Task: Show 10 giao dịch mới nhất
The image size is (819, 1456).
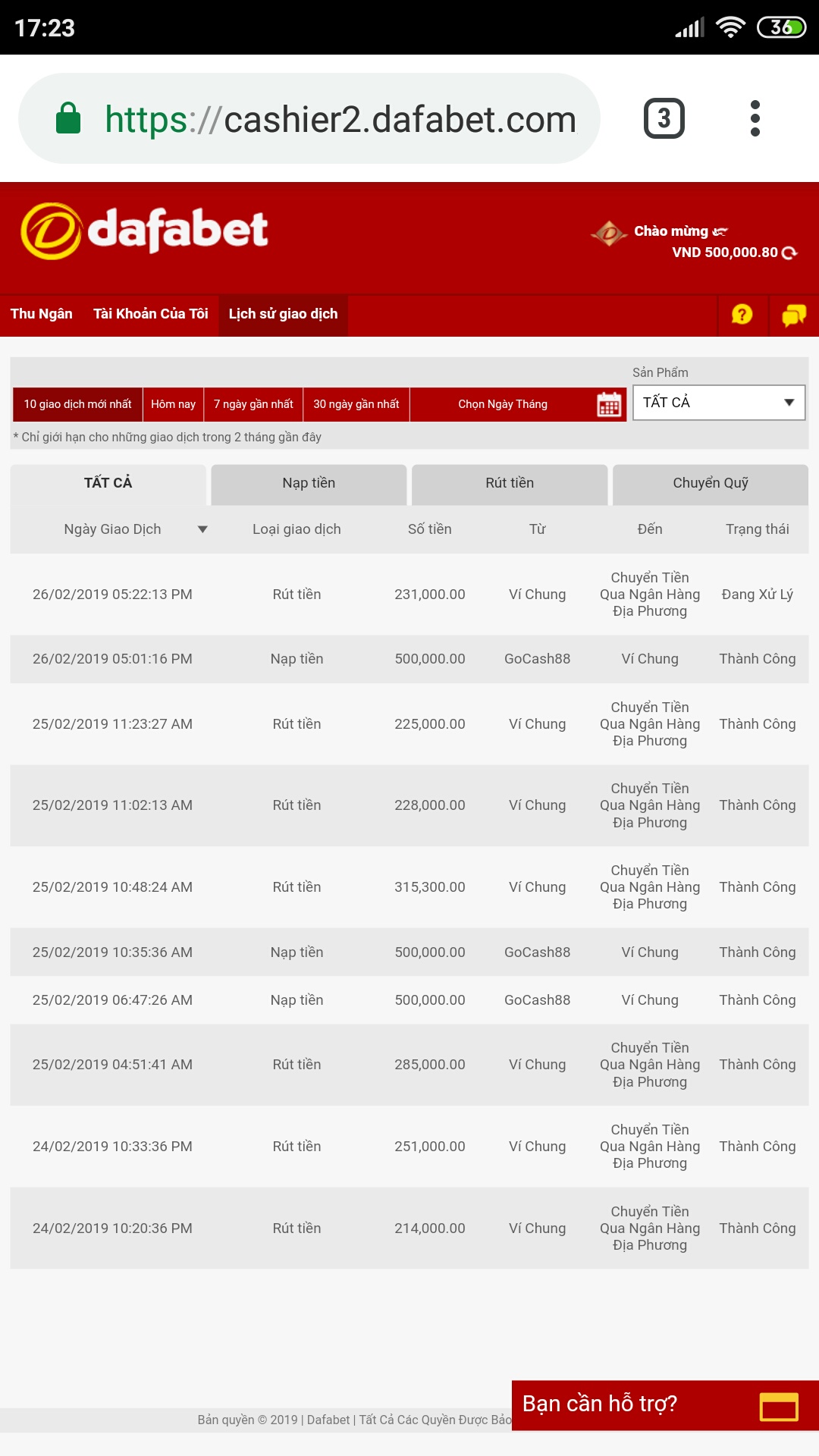Action: pyautogui.click(x=77, y=404)
